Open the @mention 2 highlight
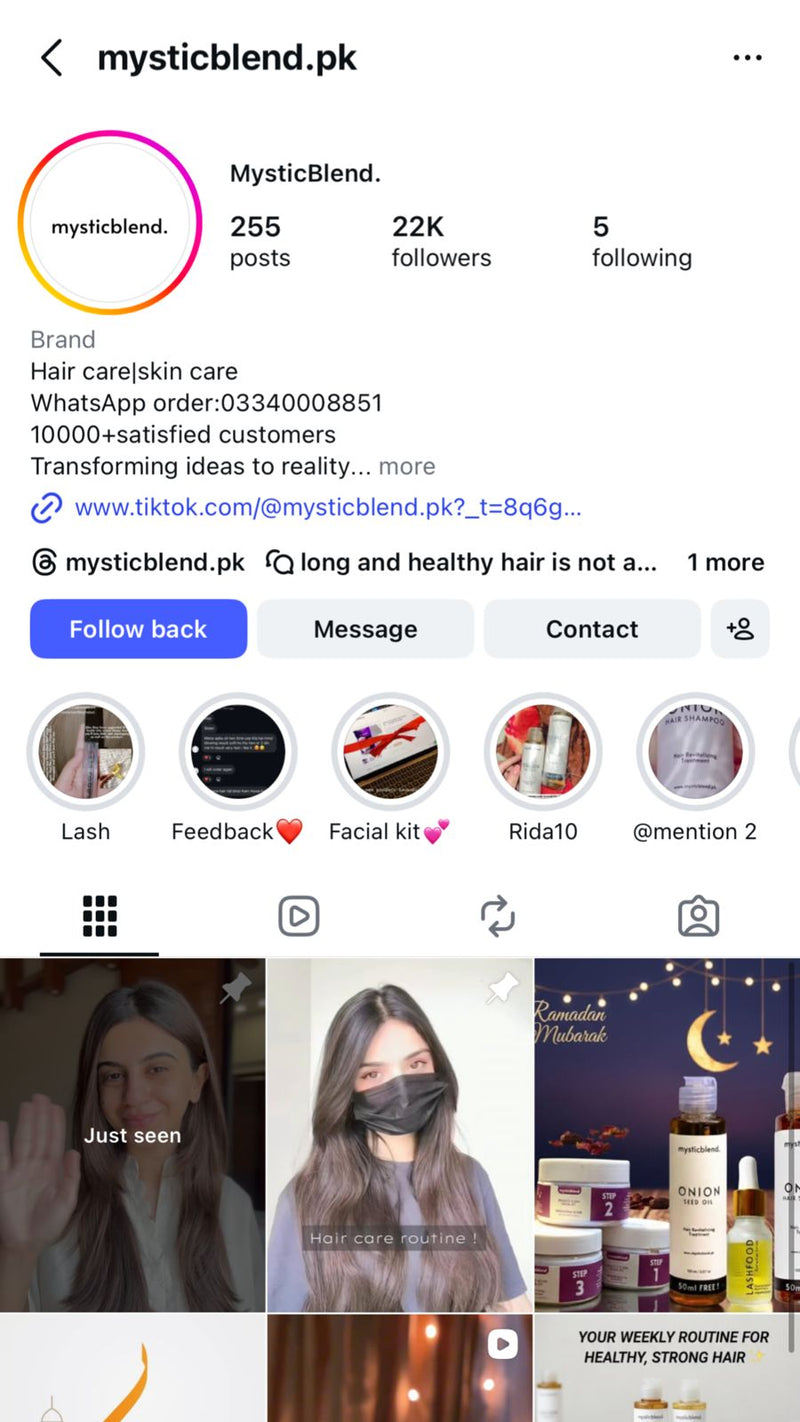800x1422 pixels. [695, 751]
